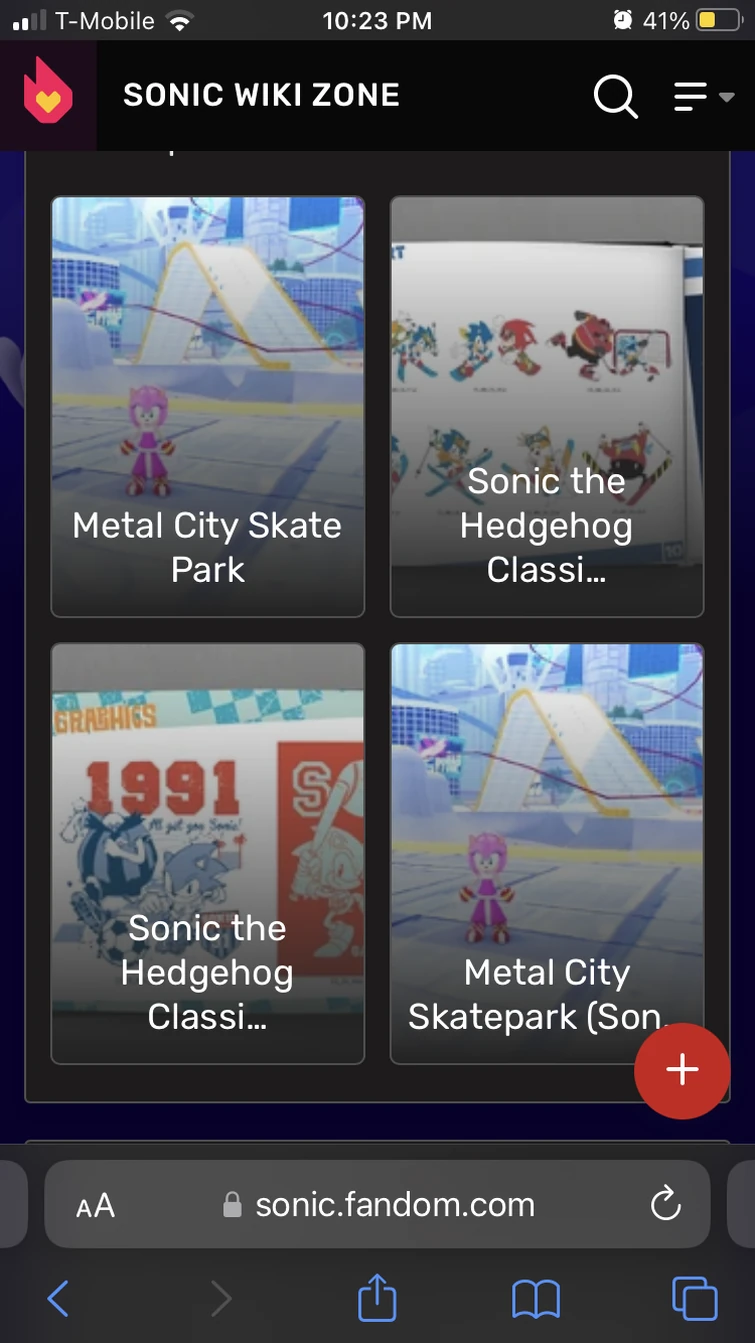This screenshot has height=1343, width=755.
Task: Tap the sonic.fandom.com address bar
Action: [x=380, y=1205]
